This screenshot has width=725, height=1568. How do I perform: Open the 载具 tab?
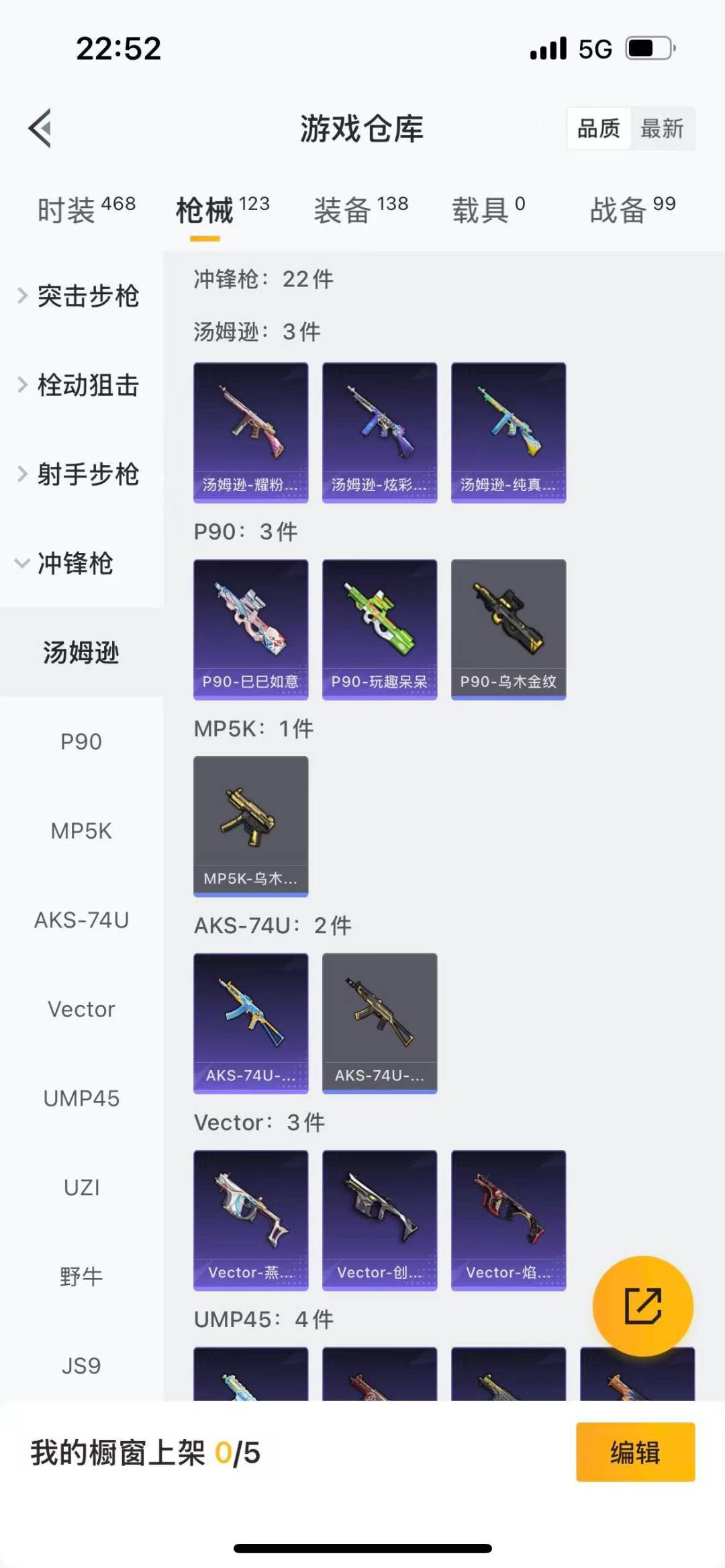tap(488, 210)
